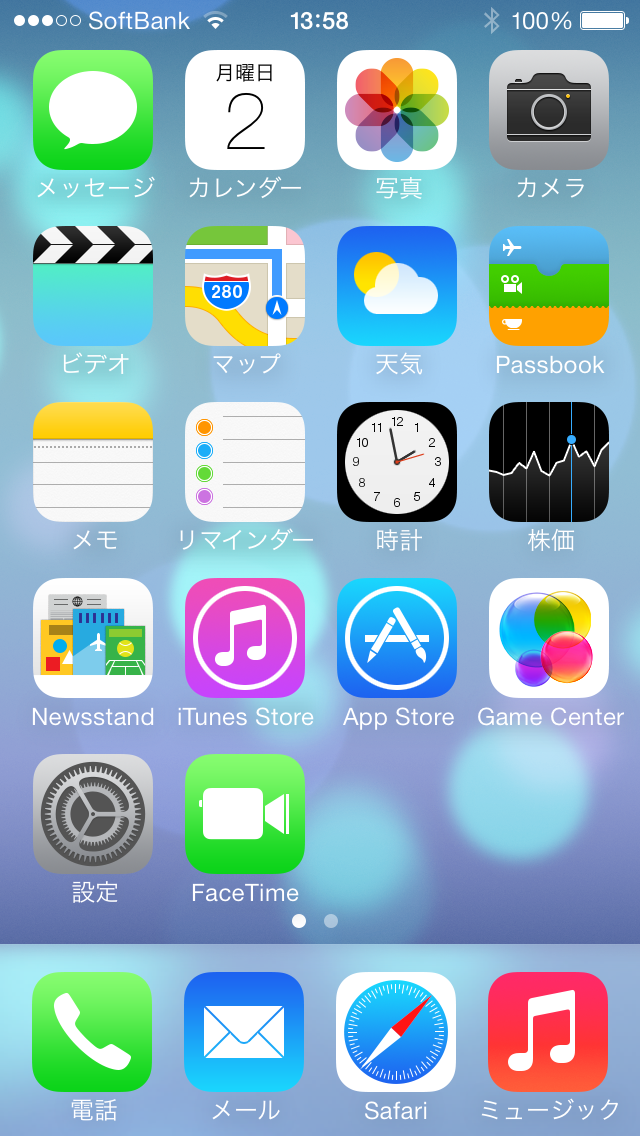This screenshot has height=1136, width=640.
Task: Launch the 写真 Photos app
Action: pyautogui.click(x=397, y=110)
